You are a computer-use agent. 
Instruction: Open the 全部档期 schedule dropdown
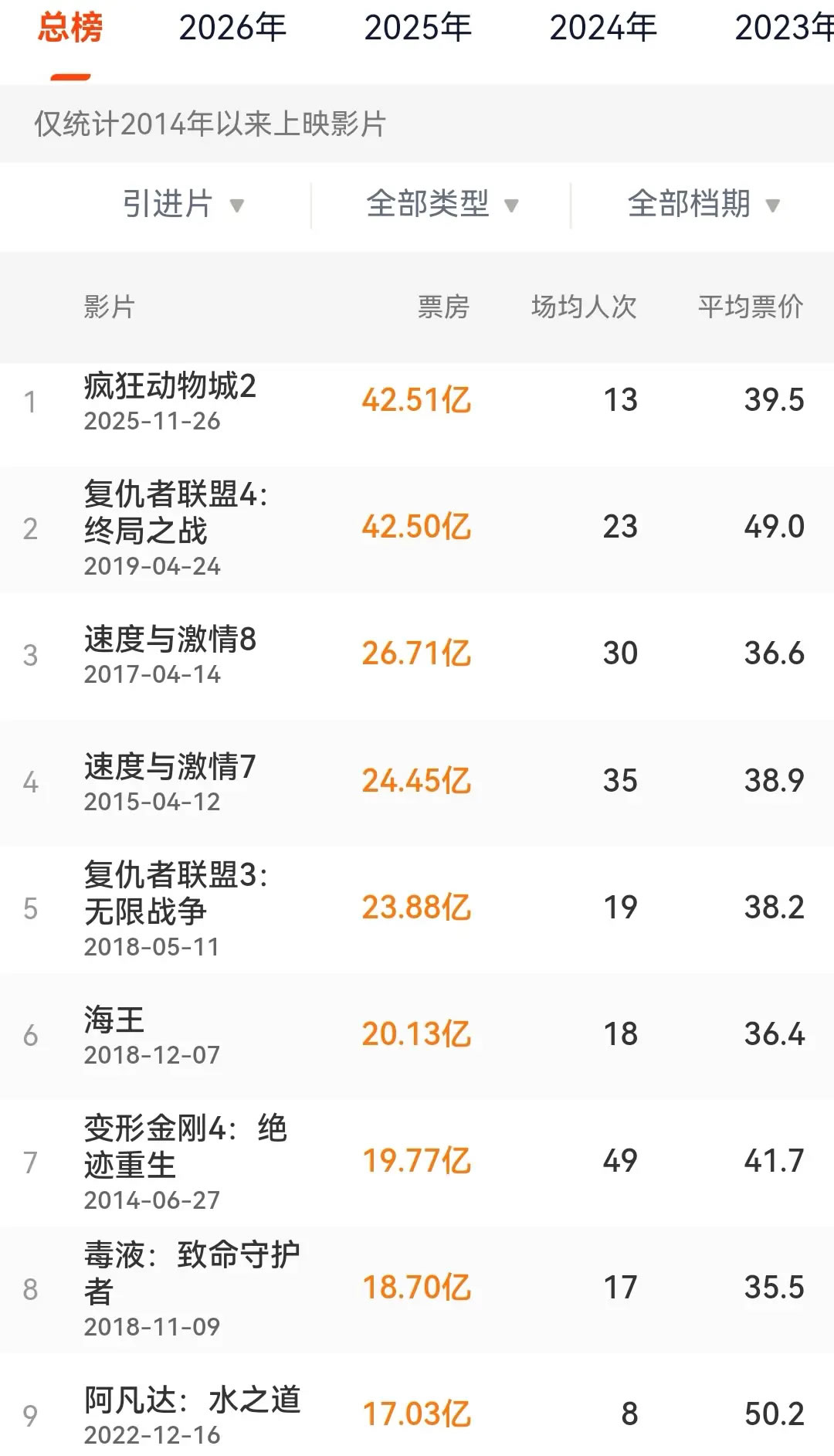(x=703, y=205)
